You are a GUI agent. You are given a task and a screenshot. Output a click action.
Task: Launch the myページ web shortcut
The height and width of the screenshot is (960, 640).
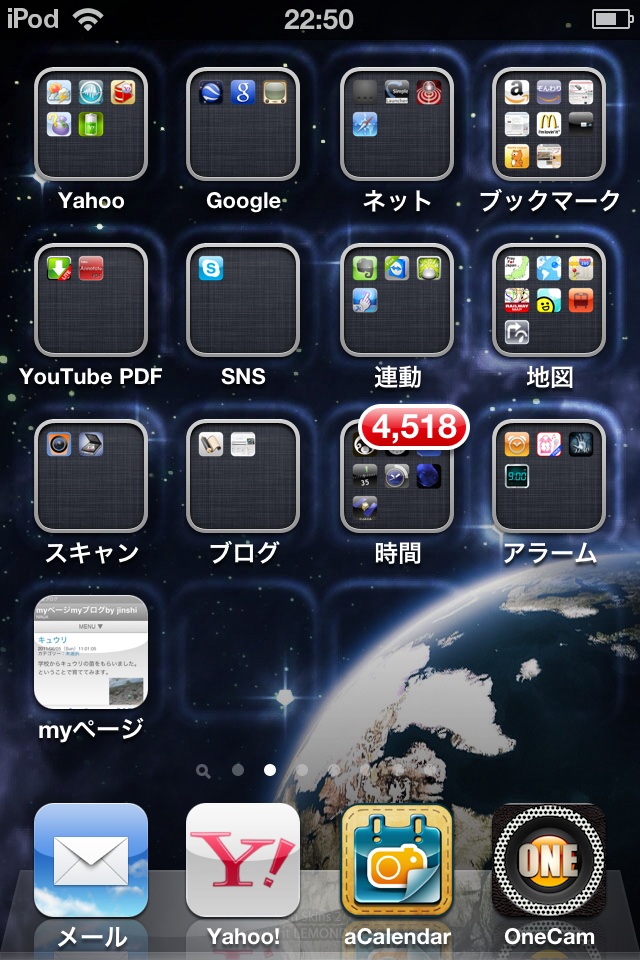[91, 652]
